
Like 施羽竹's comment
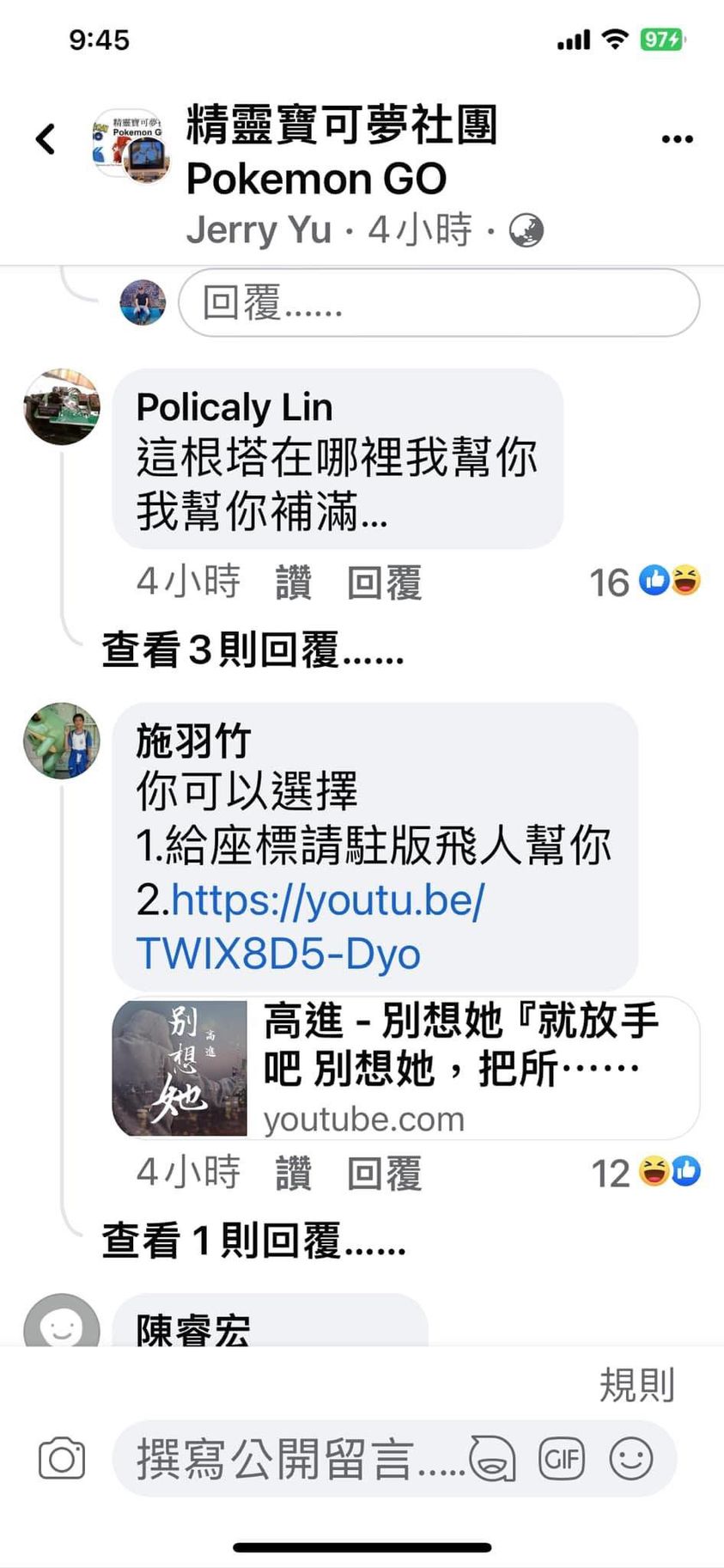(293, 1173)
